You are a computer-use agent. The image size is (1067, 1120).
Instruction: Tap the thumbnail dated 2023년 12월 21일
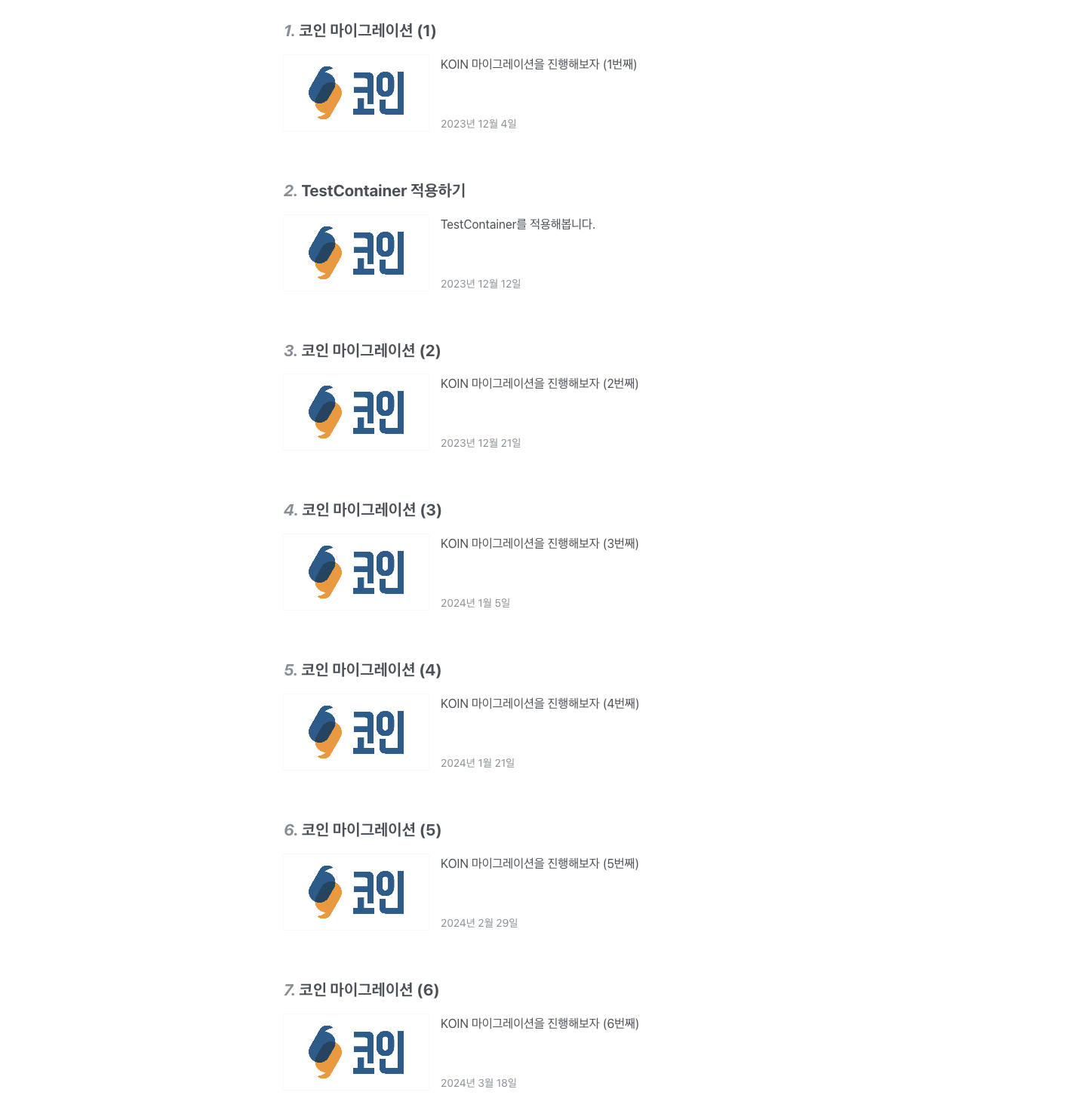click(356, 412)
